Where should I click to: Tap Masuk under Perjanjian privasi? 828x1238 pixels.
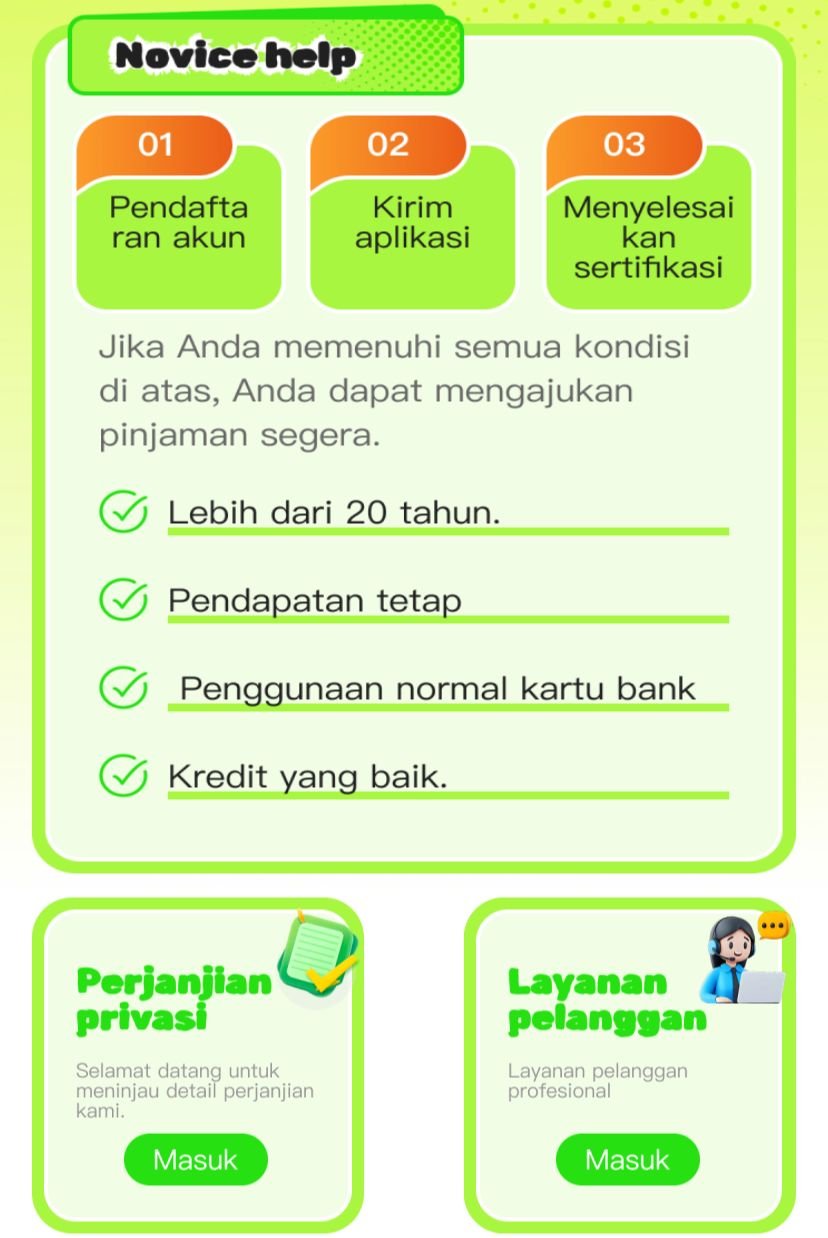click(x=196, y=1160)
